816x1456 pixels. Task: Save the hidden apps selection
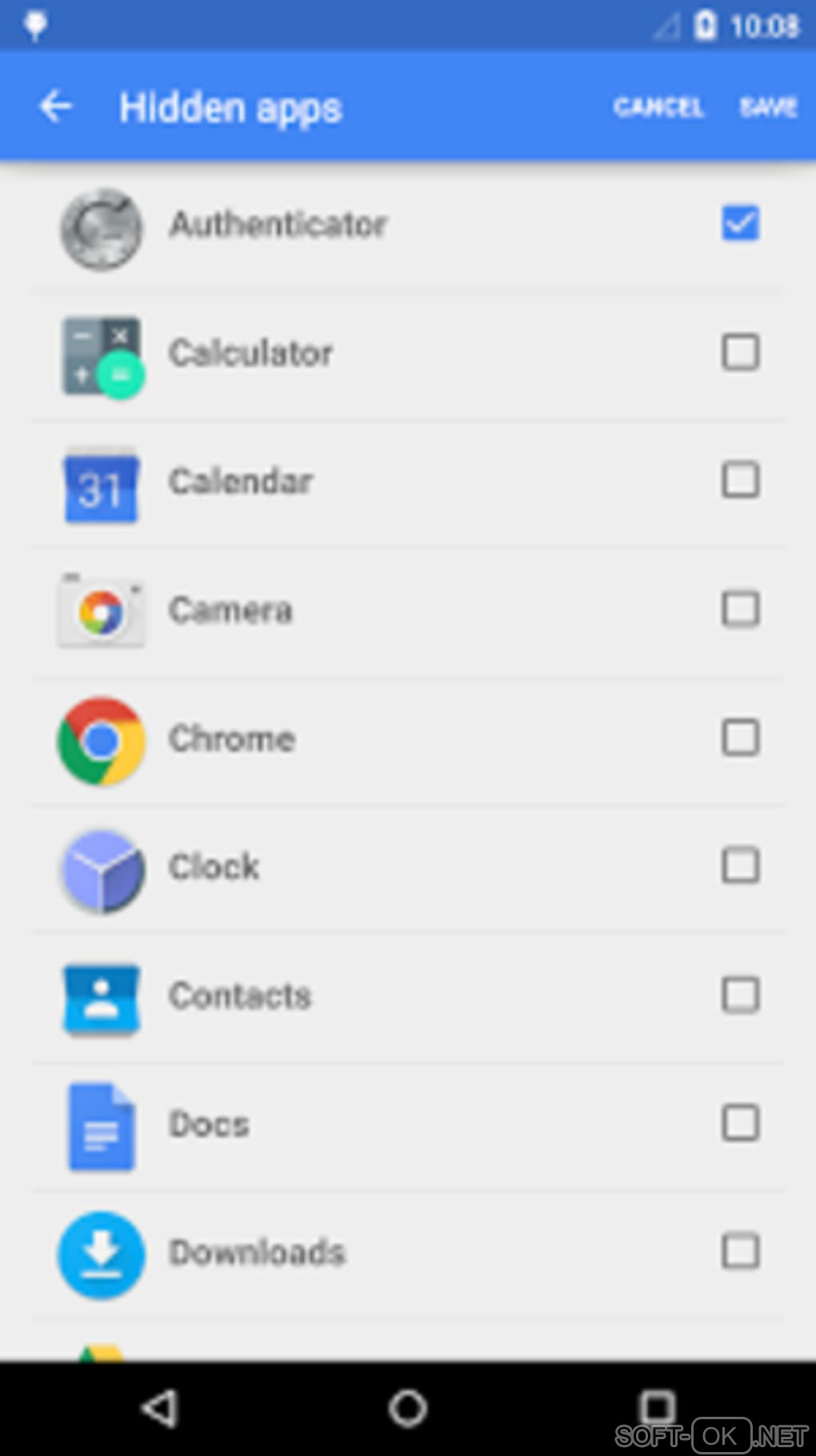[x=768, y=107]
